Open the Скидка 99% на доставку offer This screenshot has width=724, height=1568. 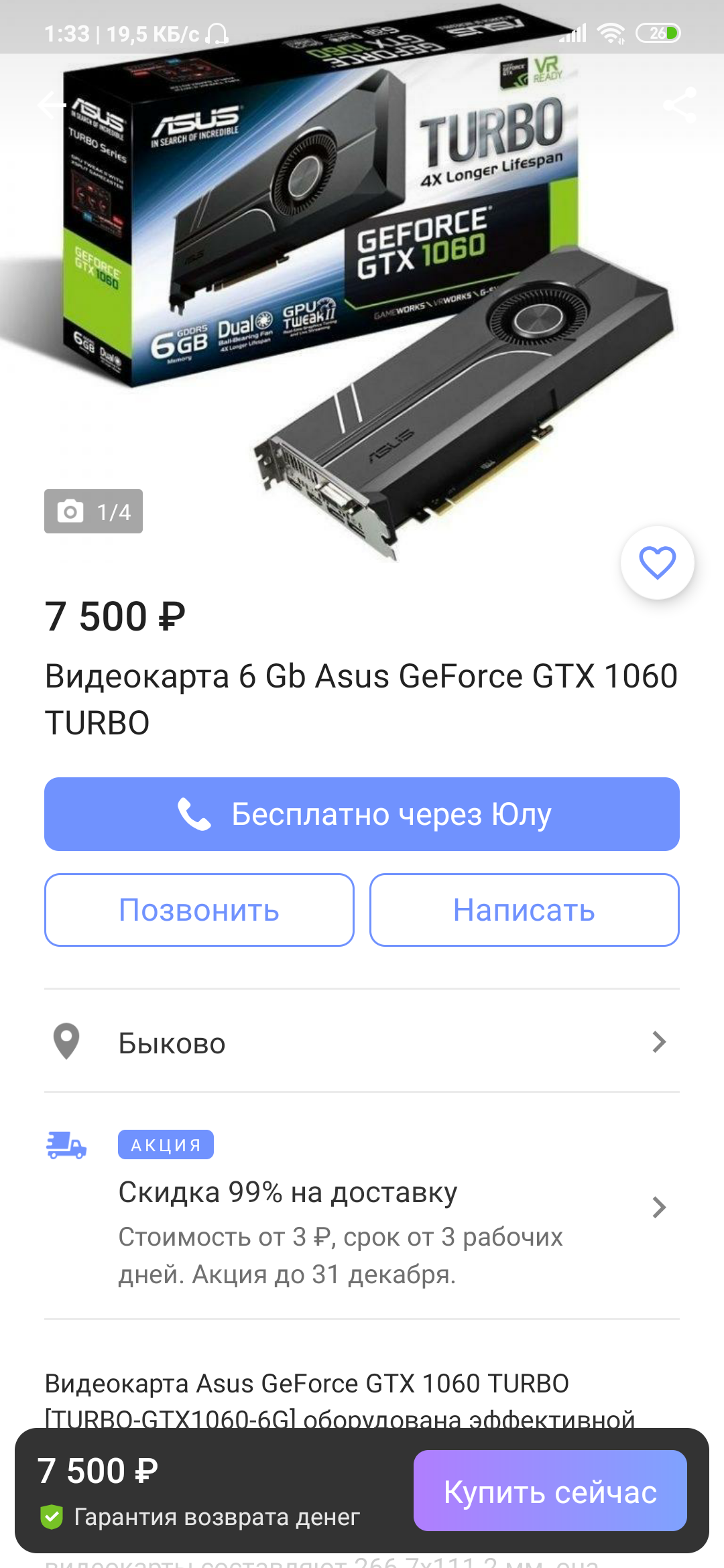362,1206
